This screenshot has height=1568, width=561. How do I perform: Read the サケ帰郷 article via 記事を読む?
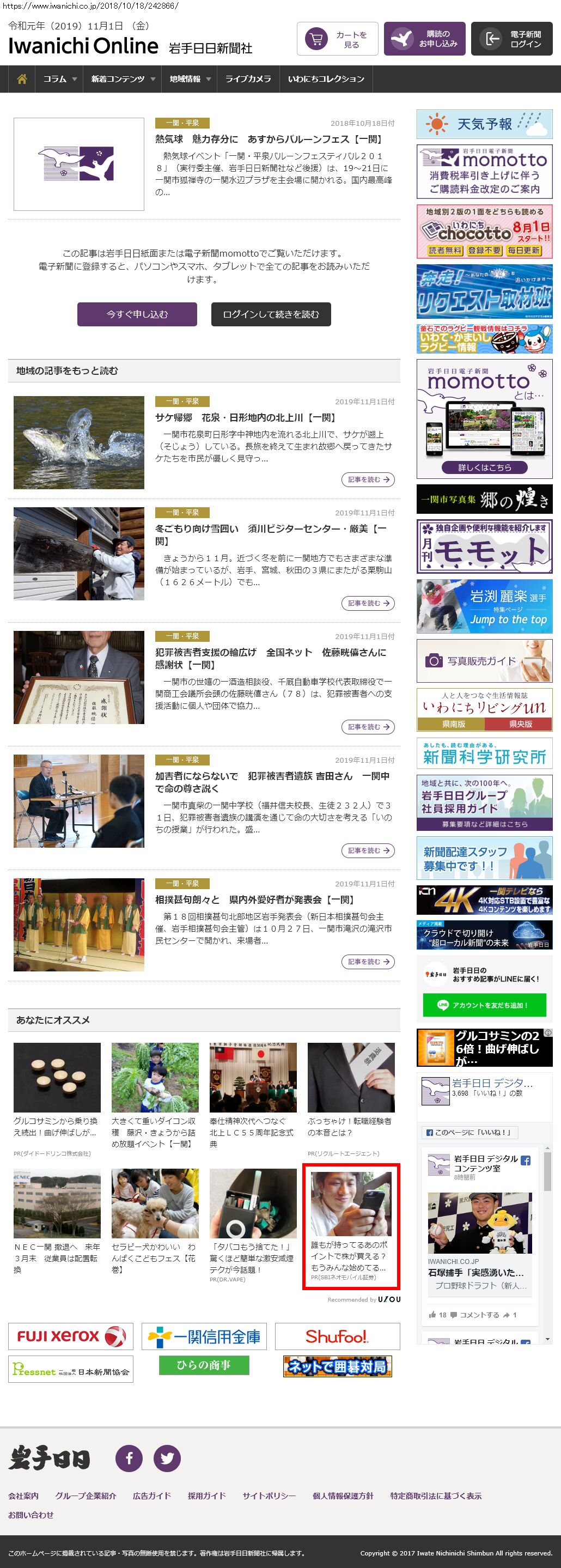coord(368,479)
